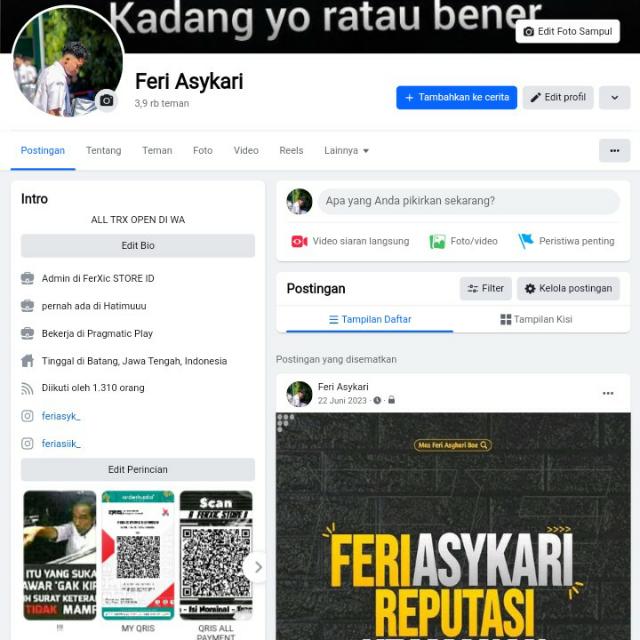Image resolution: width=640 pixels, height=640 pixels.
Task: Open the Foto tab
Action: (x=203, y=150)
